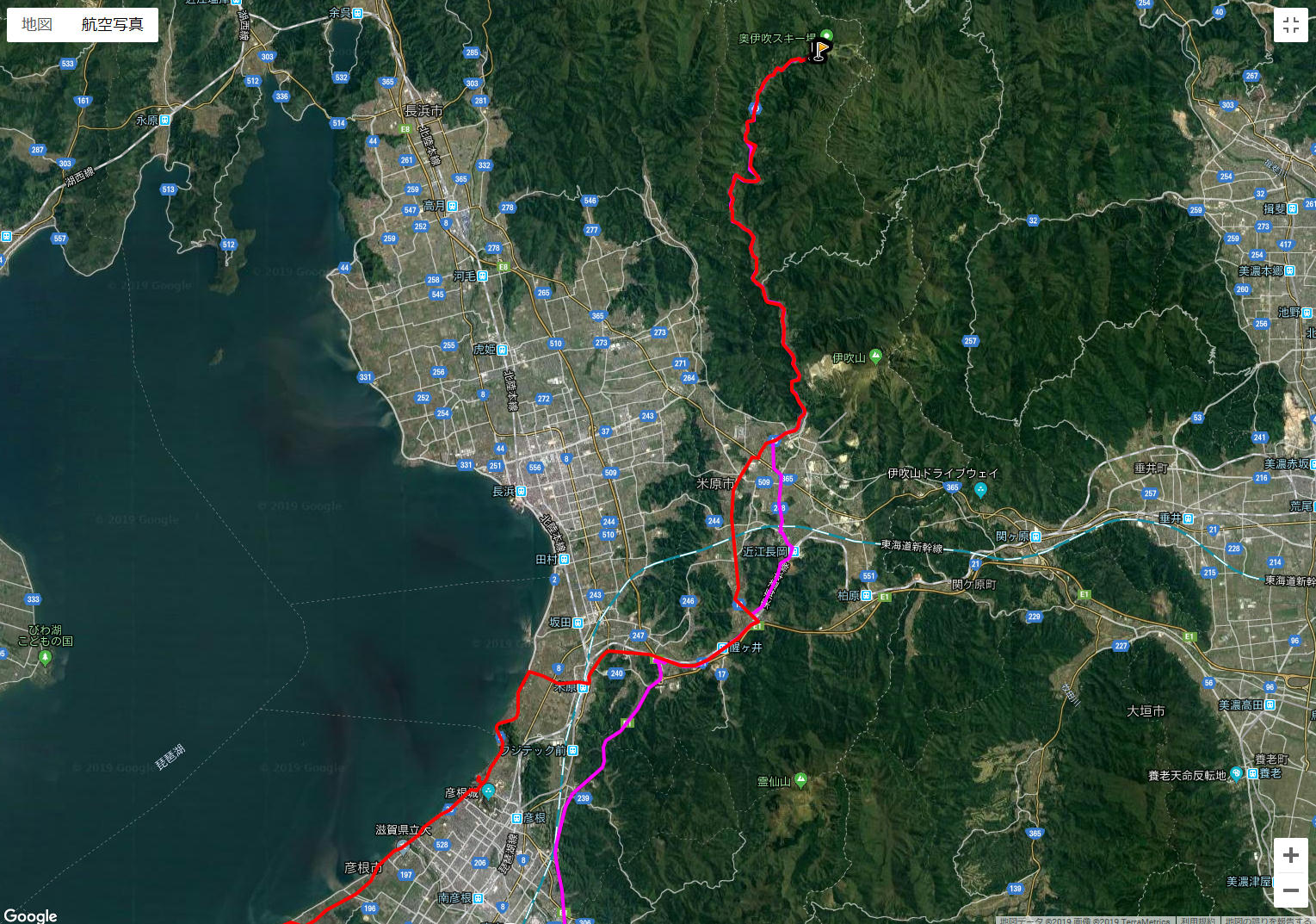Zoom out with the minus button
The height and width of the screenshot is (924, 1316).
coord(1290,890)
